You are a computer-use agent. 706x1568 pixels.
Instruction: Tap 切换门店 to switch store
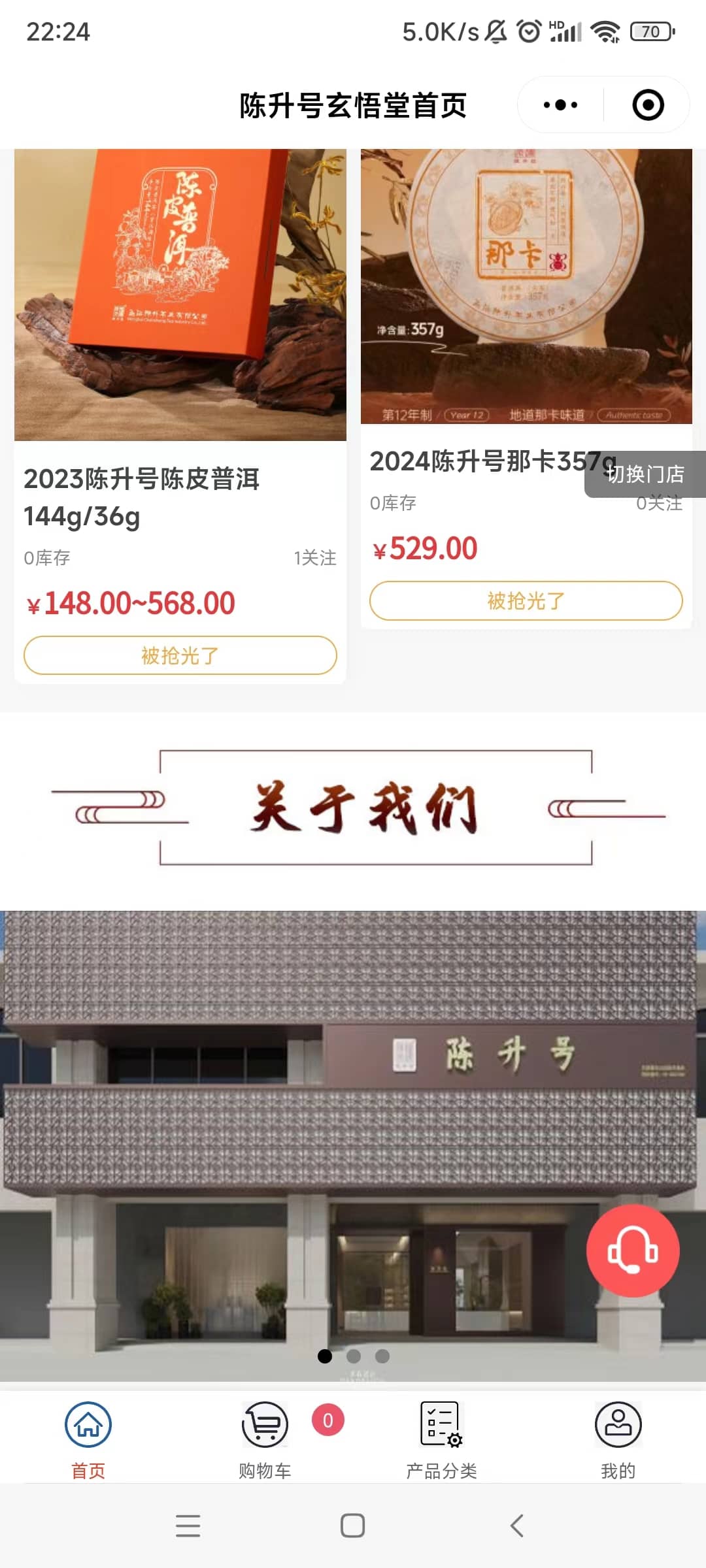point(645,474)
